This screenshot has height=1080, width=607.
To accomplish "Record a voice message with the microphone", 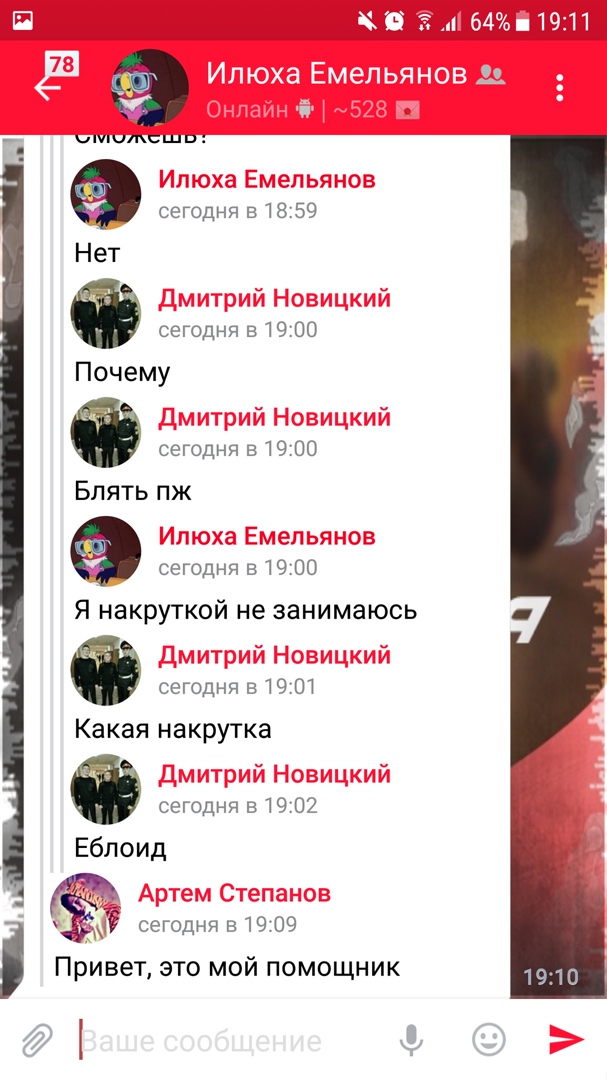I will (411, 1040).
